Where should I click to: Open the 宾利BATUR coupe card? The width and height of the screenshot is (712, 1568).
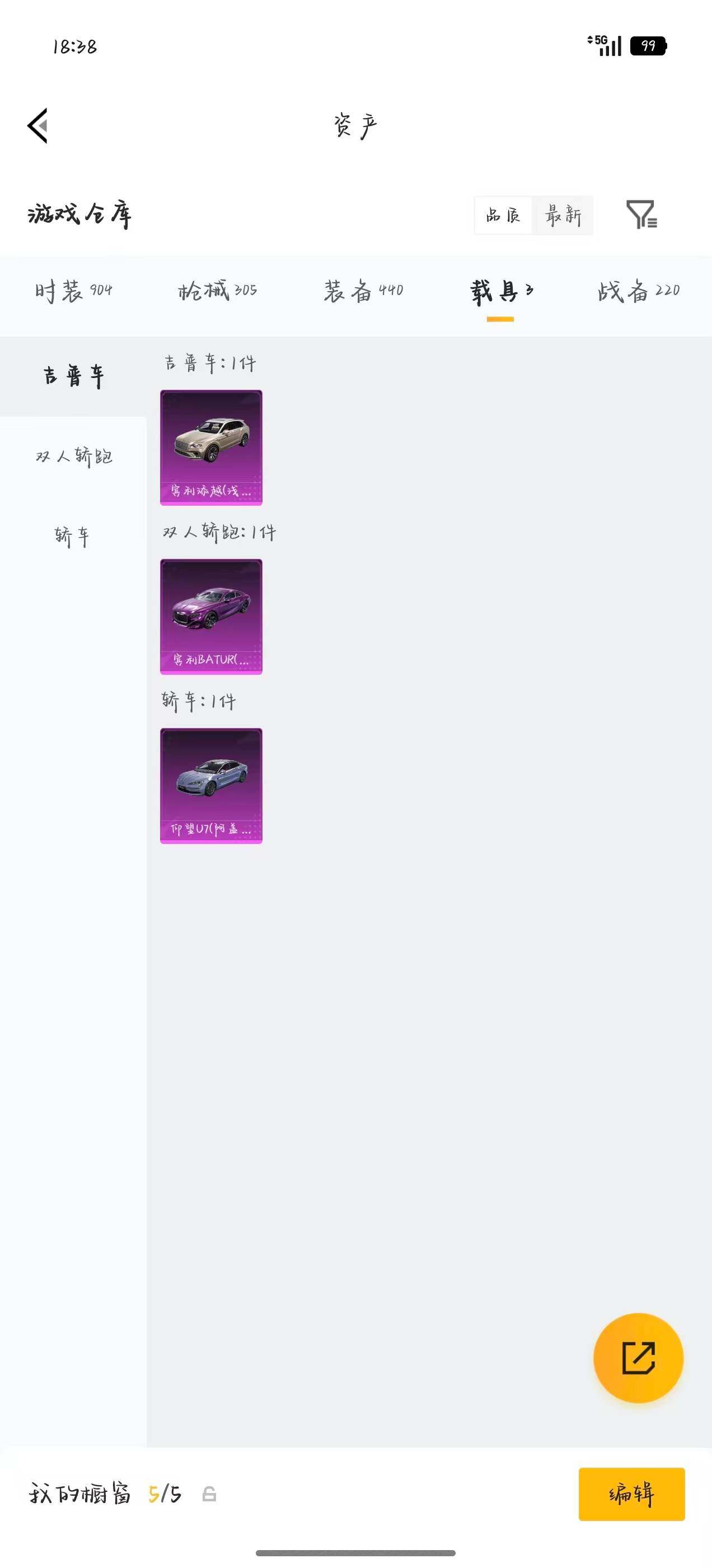[x=211, y=617]
